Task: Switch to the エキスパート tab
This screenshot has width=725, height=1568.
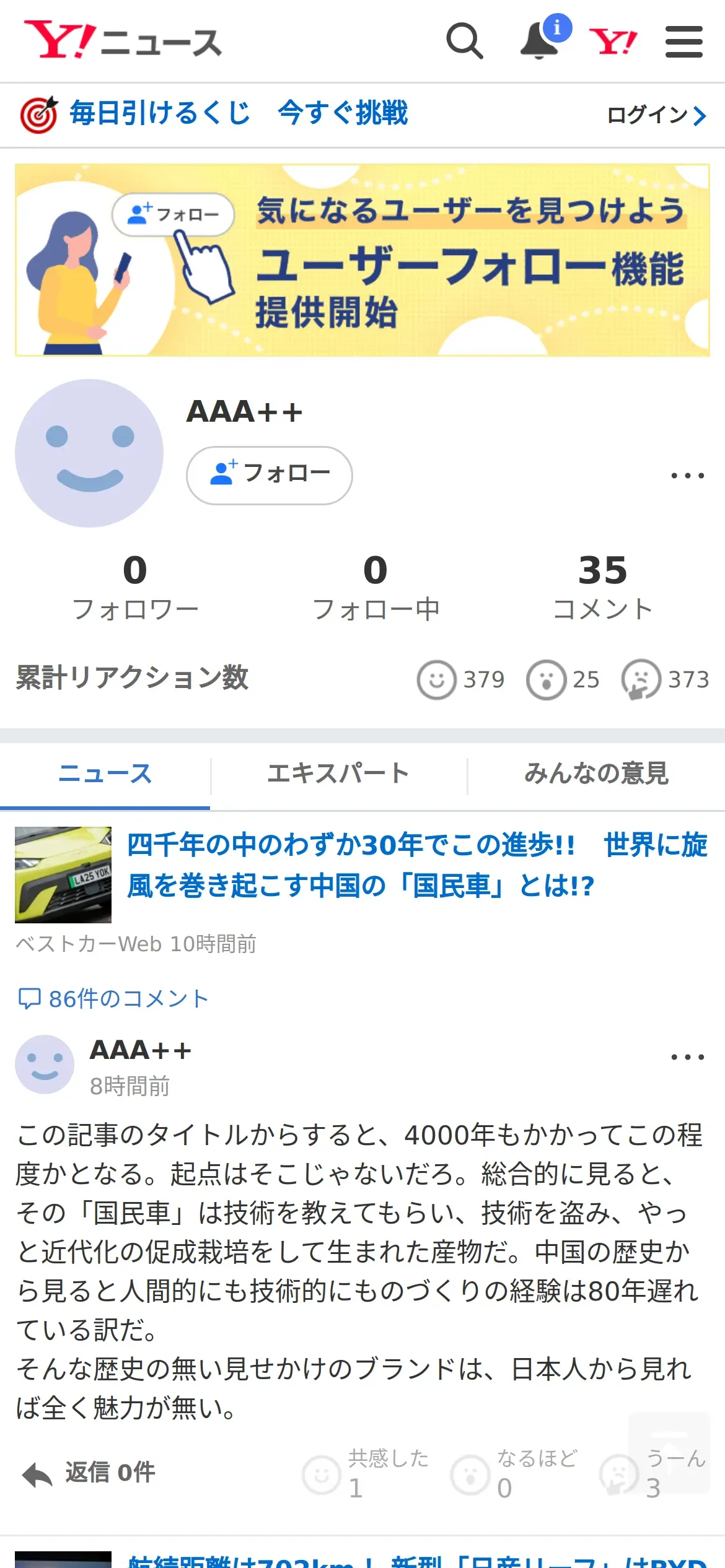Action: [338, 774]
